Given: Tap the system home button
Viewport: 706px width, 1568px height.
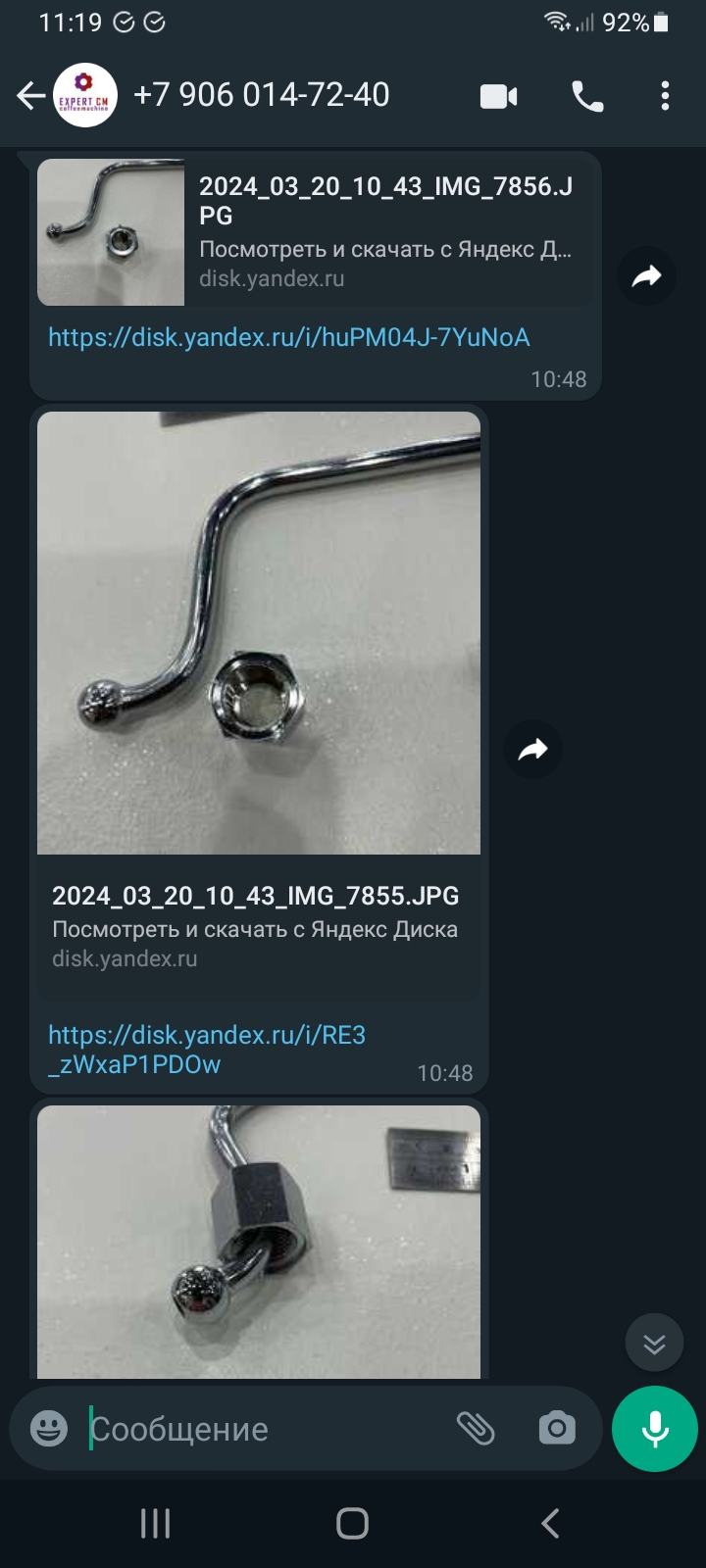Looking at the screenshot, I should coord(352,1523).
